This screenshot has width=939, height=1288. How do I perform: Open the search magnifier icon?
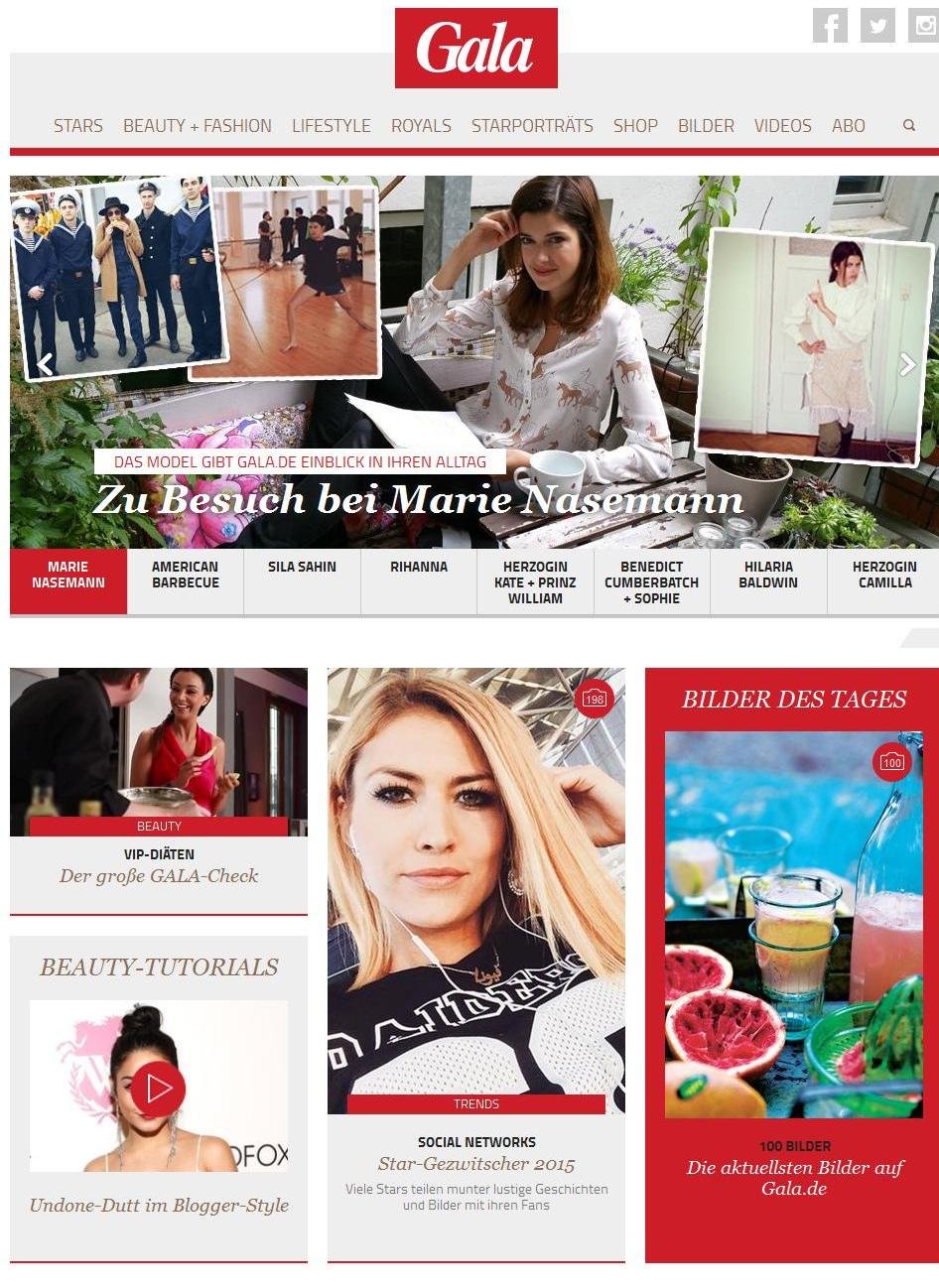908,125
